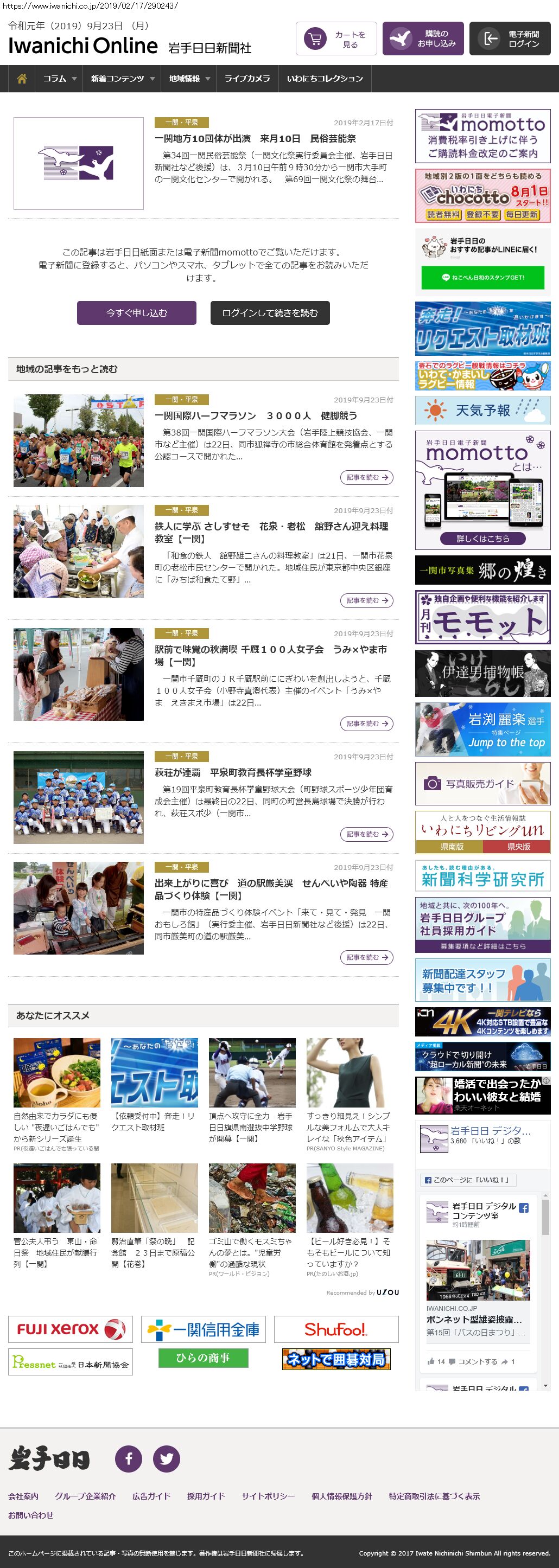The width and height of the screenshot is (559, 1568).
Task: Tap 今すぐ申し込む button
Action: pyautogui.click(x=136, y=313)
